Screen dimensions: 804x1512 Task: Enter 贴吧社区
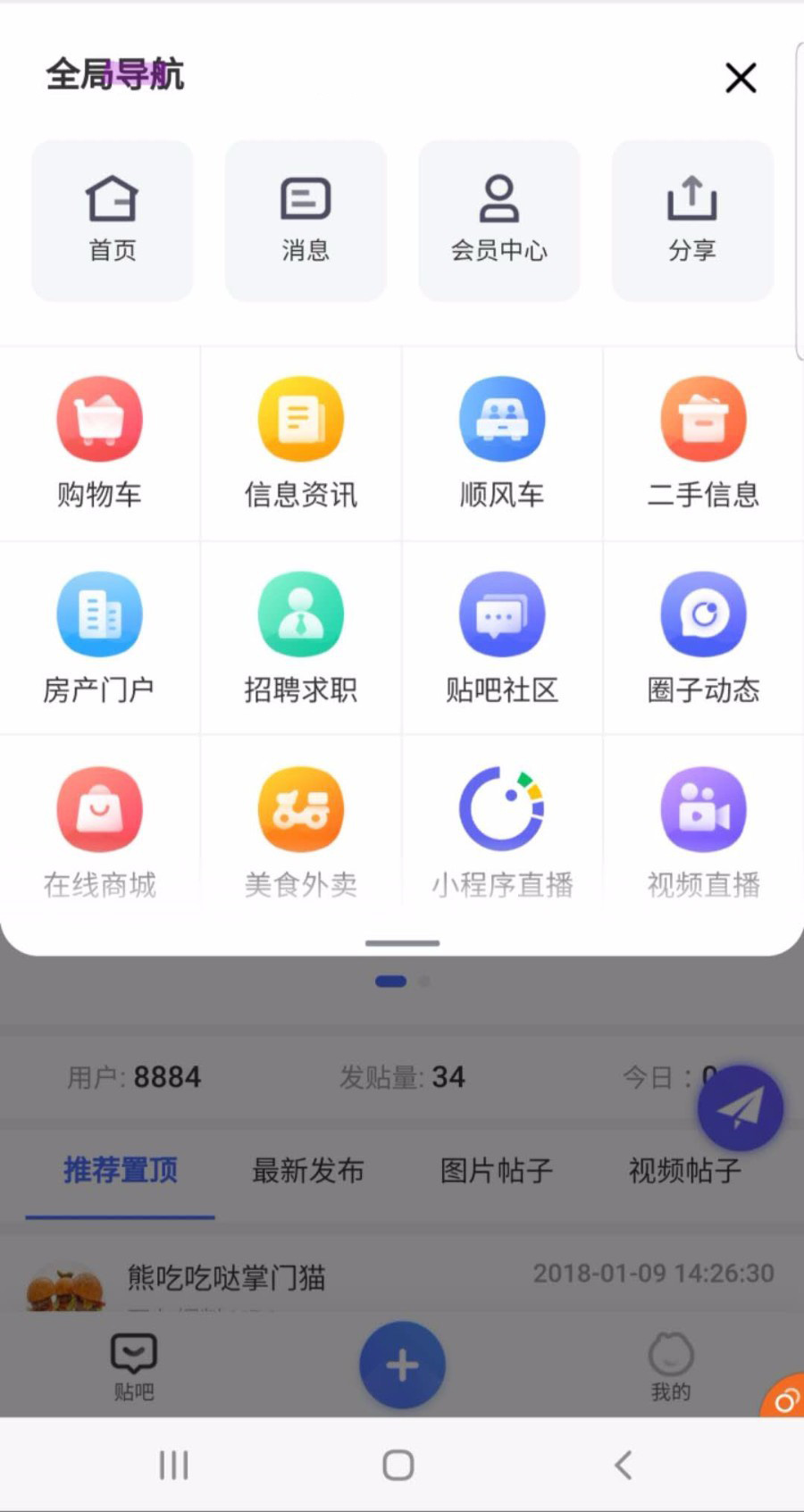coord(502,637)
